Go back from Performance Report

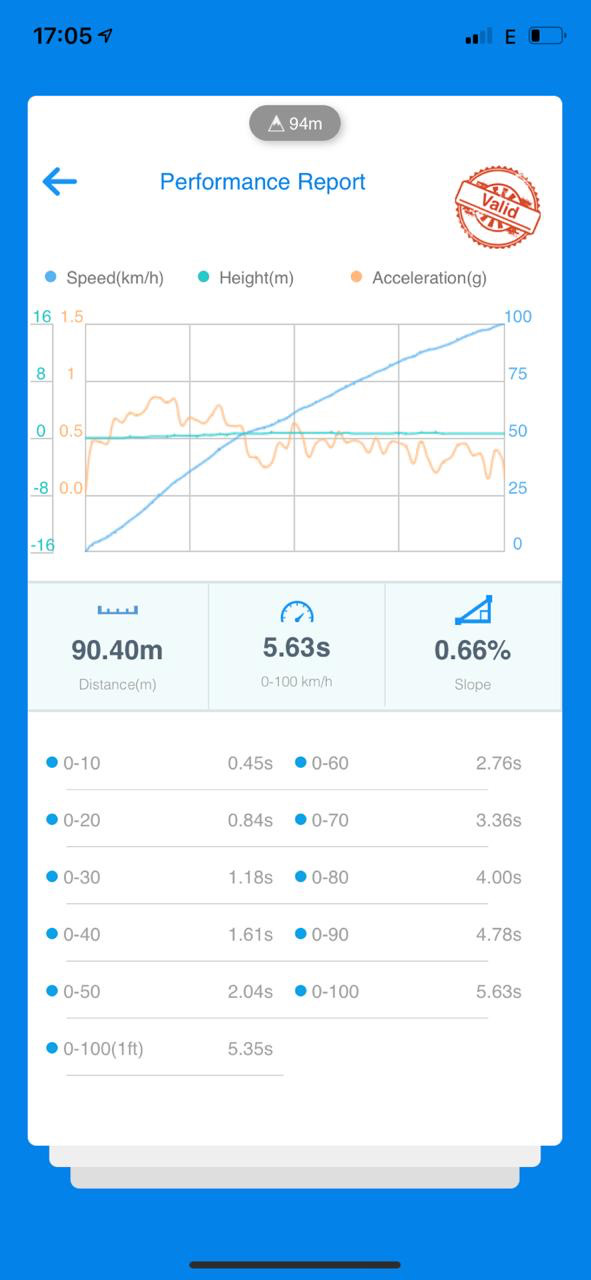[60, 181]
